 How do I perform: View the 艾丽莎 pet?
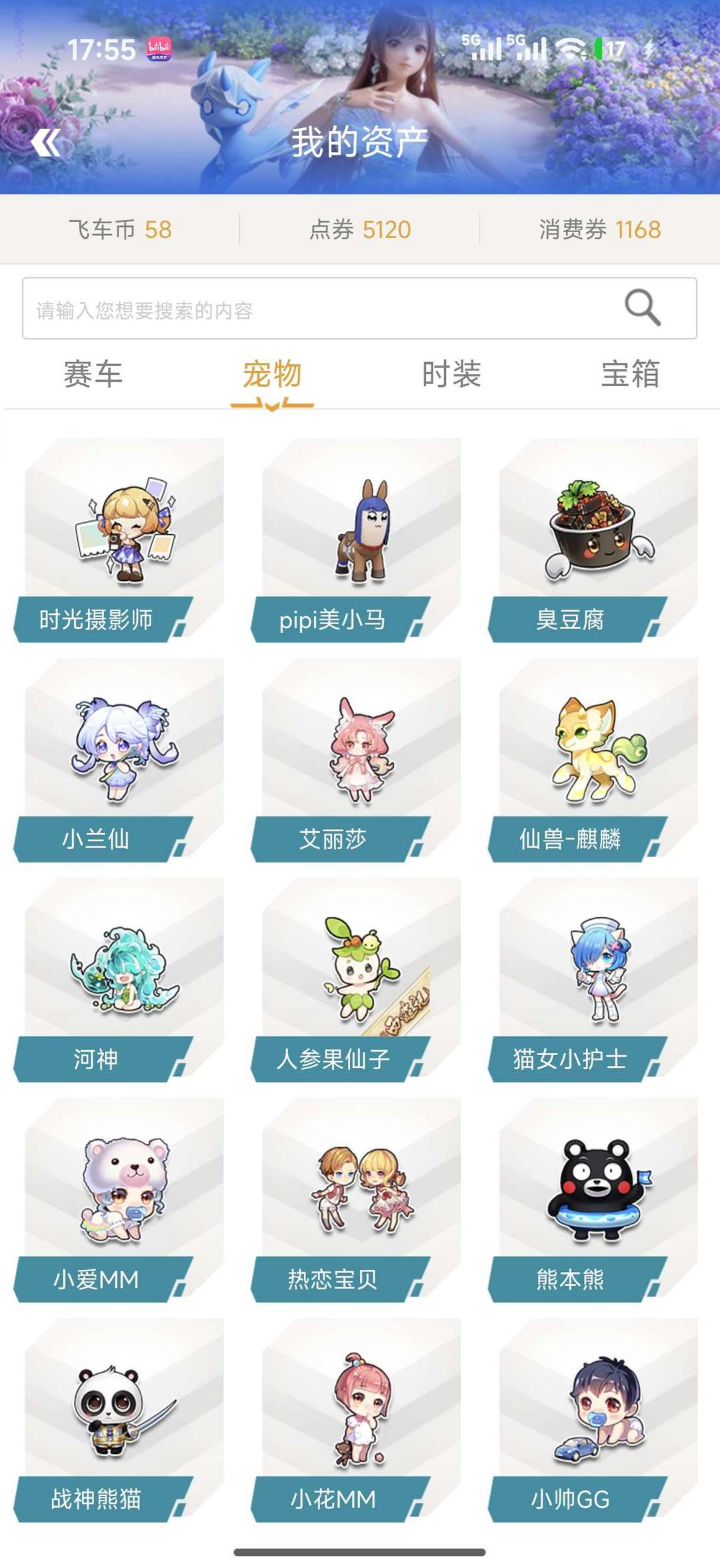tap(357, 760)
